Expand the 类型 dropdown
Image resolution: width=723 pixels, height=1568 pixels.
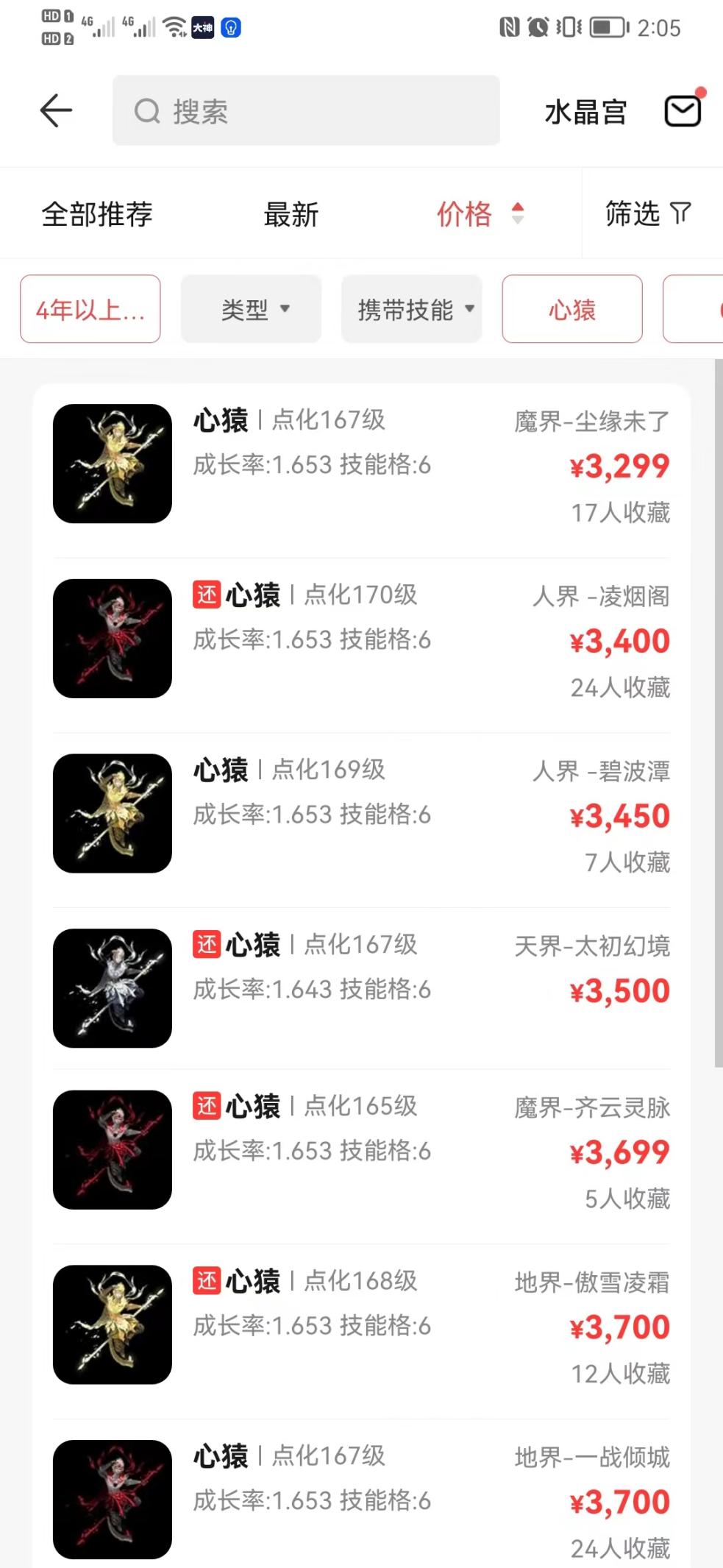pyautogui.click(x=252, y=309)
